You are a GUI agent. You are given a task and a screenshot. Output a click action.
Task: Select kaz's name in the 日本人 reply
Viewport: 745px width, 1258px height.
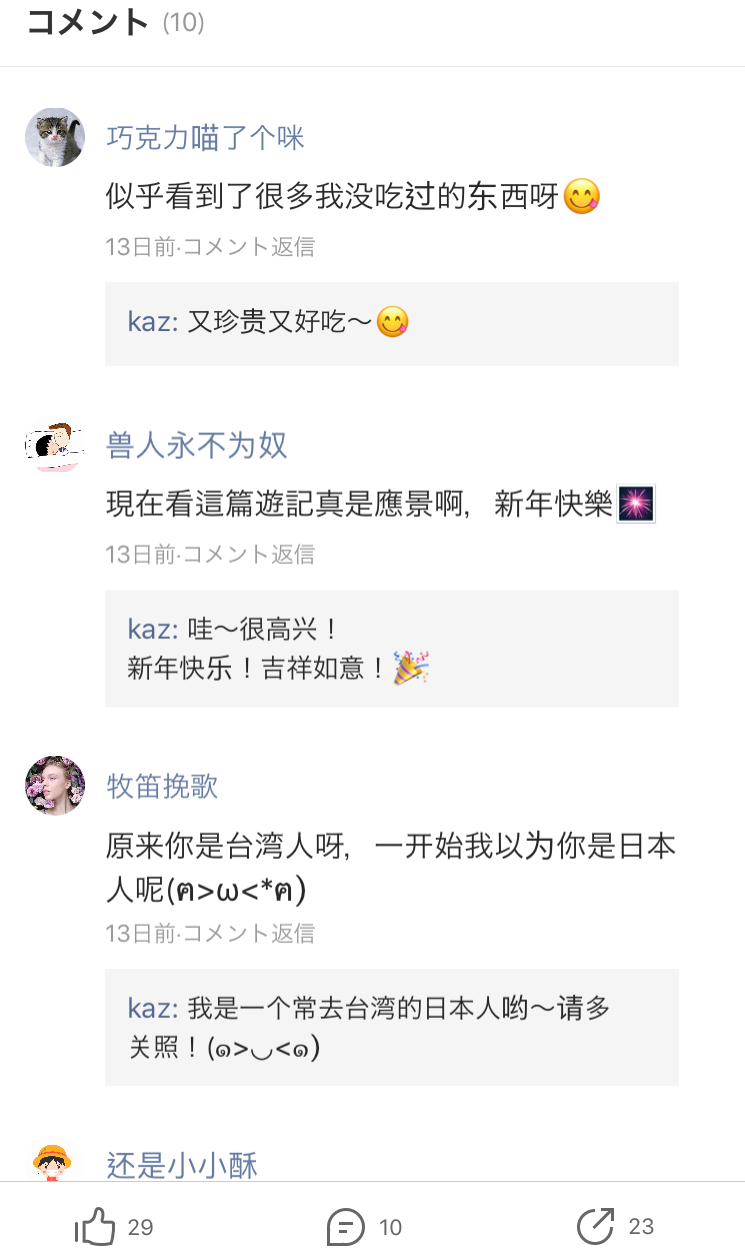152,1008
